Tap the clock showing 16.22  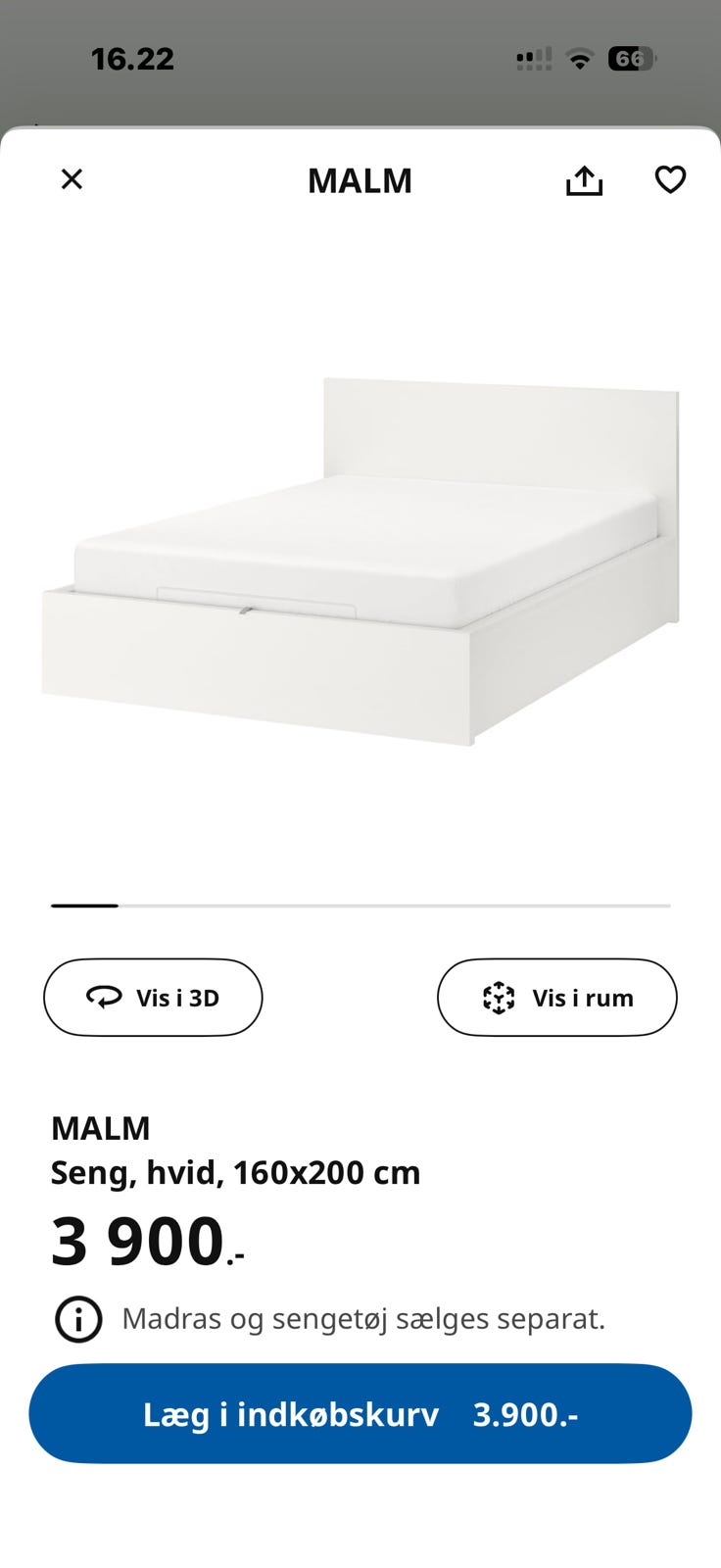(x=134, y=58)
